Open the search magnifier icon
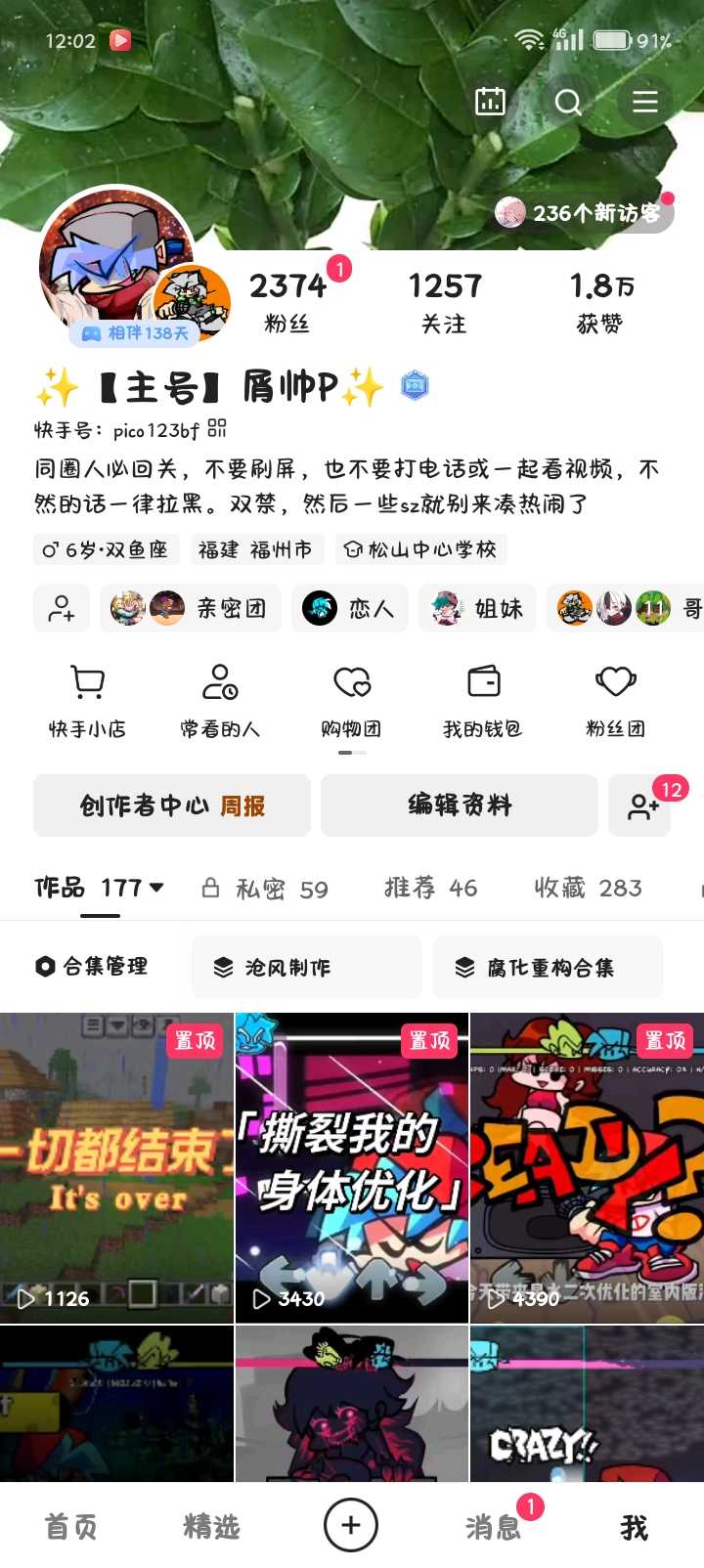The height and width of the screenshot is (1568, 704). coord(568,102)
